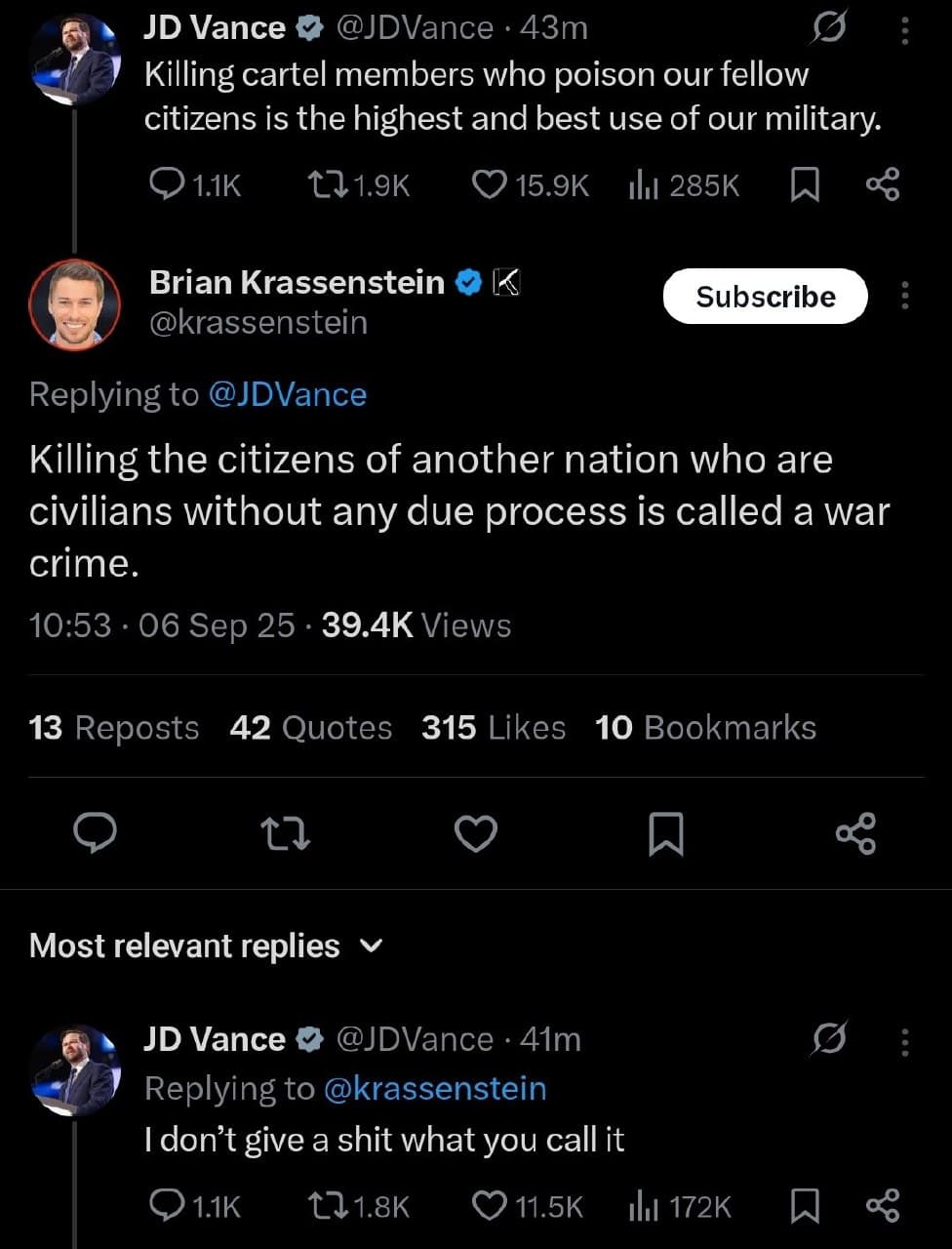
Task: View the 42 Quotes of Krassenstein's tweet
Action: point(310,727)
